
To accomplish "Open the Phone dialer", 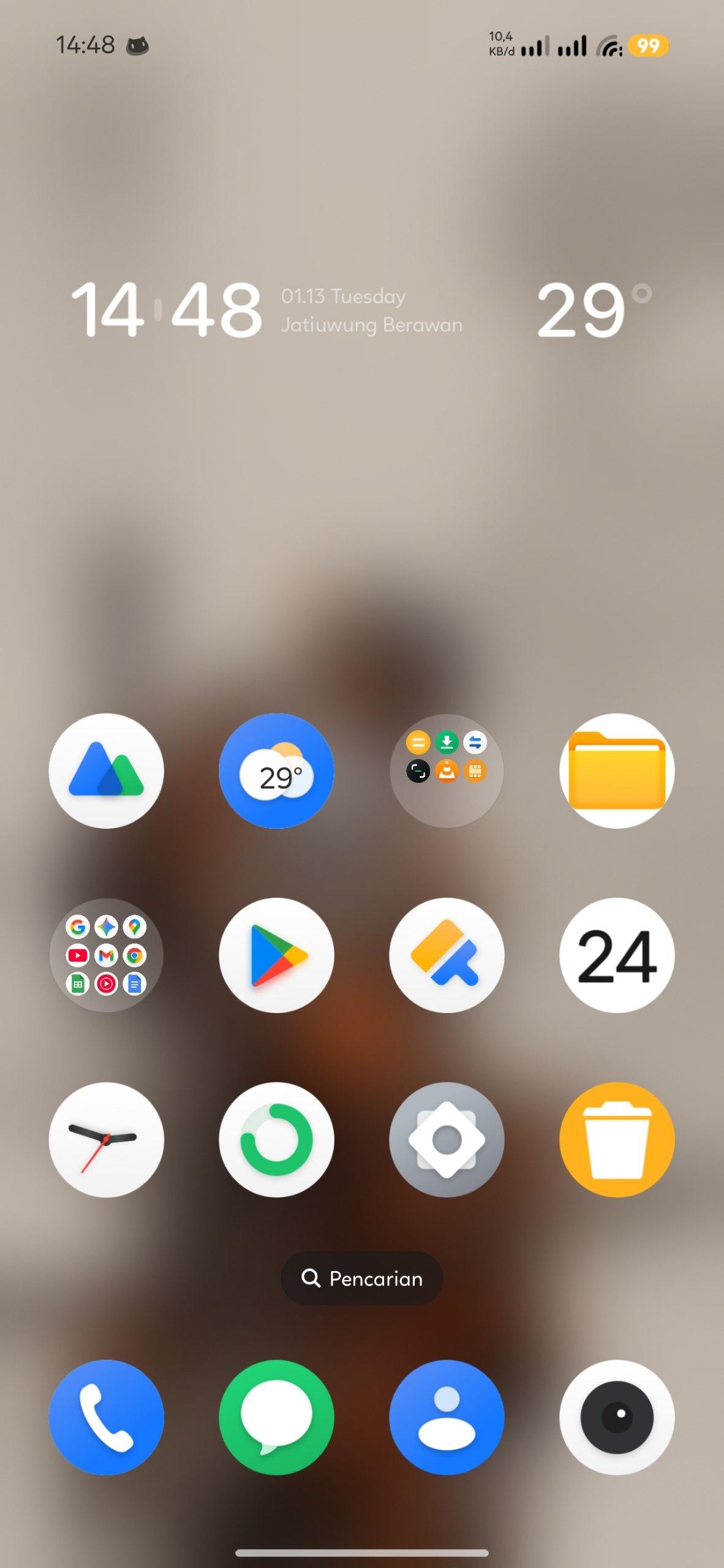I will click(106, 1417).
